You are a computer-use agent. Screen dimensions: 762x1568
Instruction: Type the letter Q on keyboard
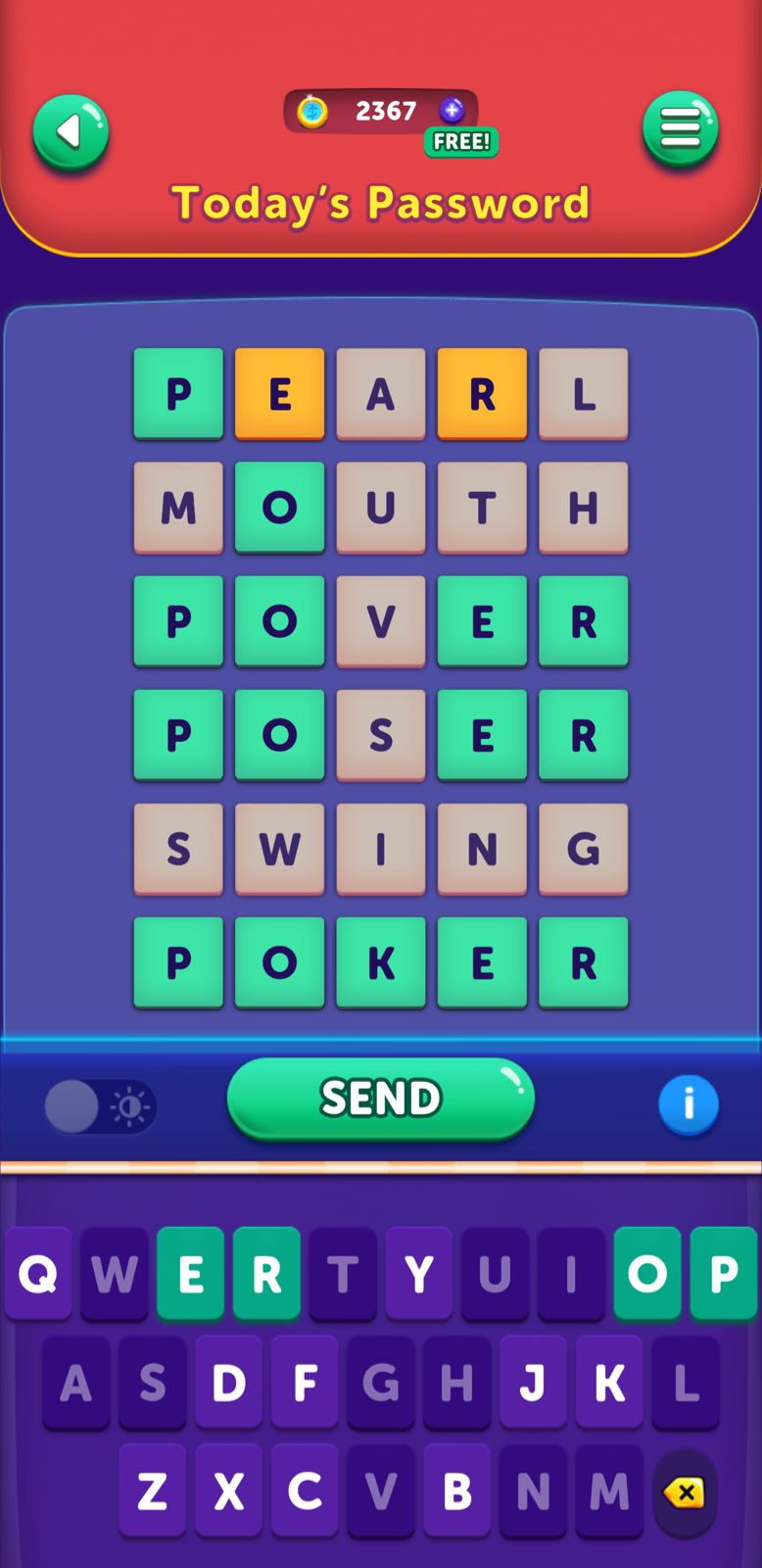(x=38, y=1274)
